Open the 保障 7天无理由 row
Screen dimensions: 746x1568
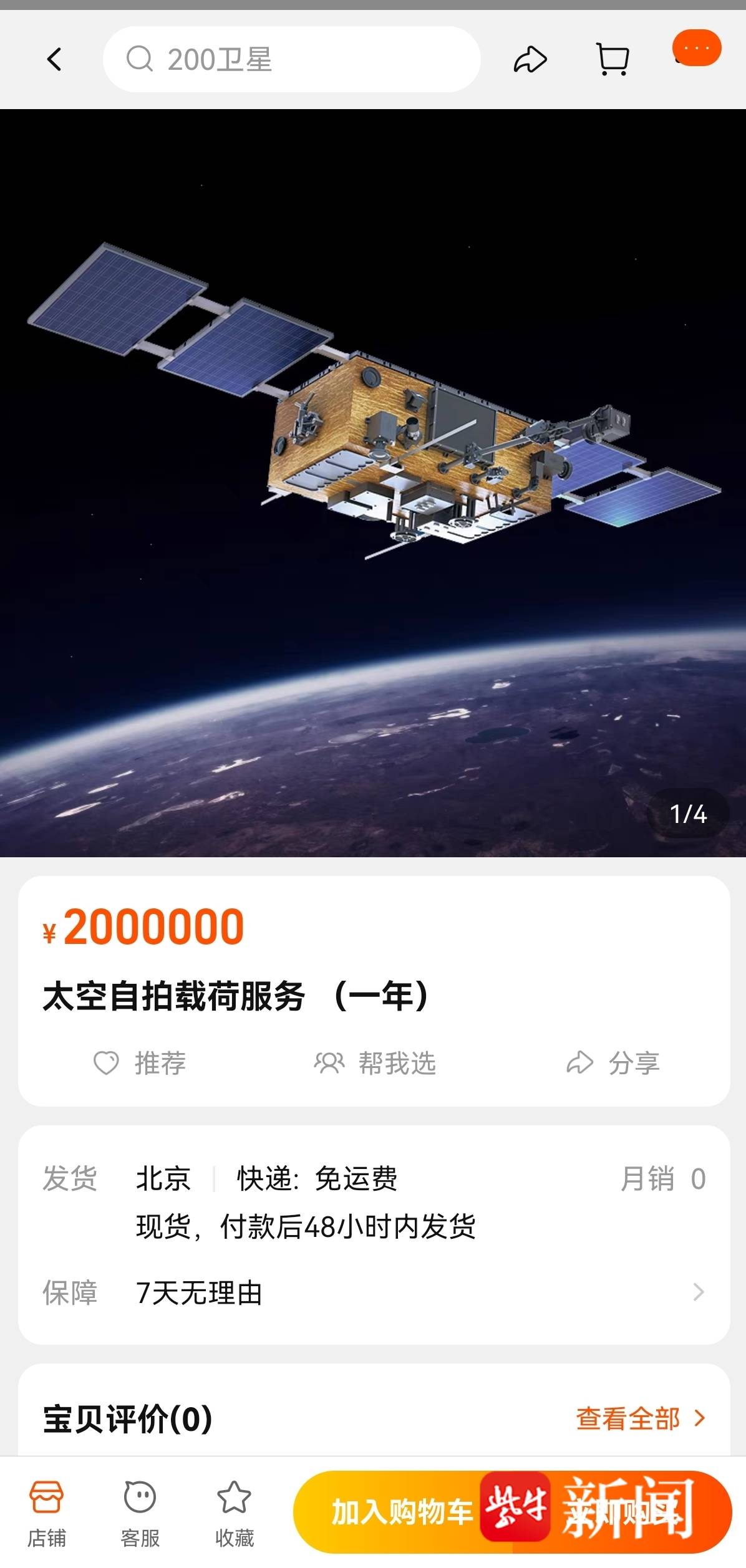point(373,1292)
